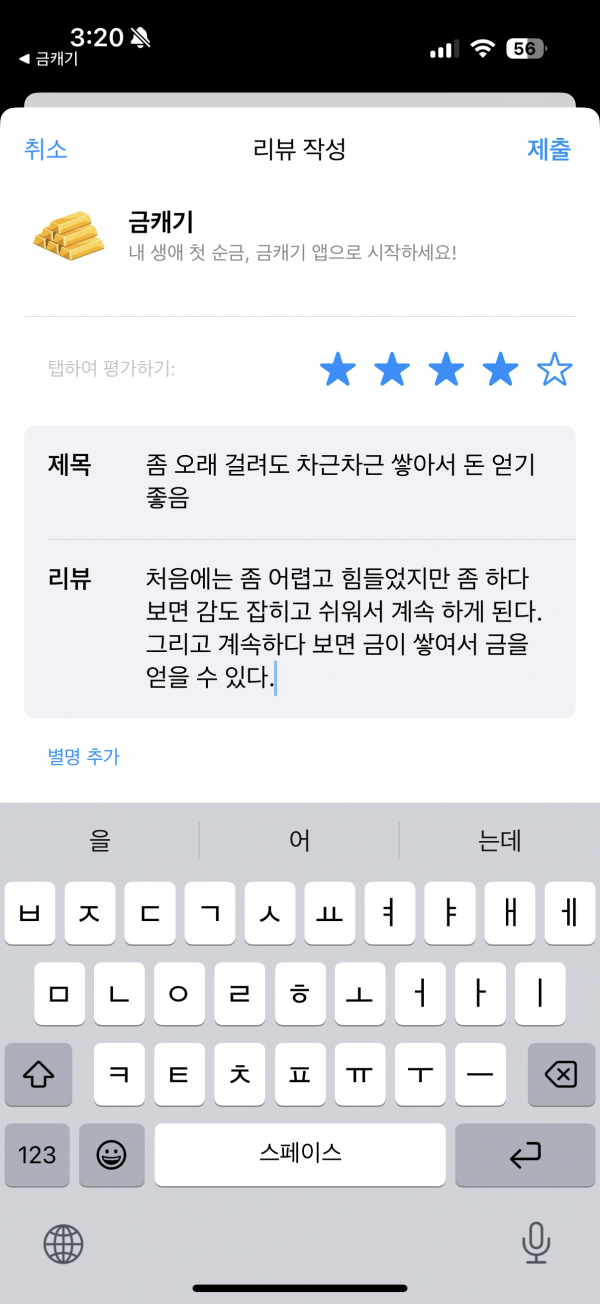The height and width of the screenshot is (1304, 600).
Task: Cancel the review with 취소
Action: pyautogui.click(x=46, y=150)
